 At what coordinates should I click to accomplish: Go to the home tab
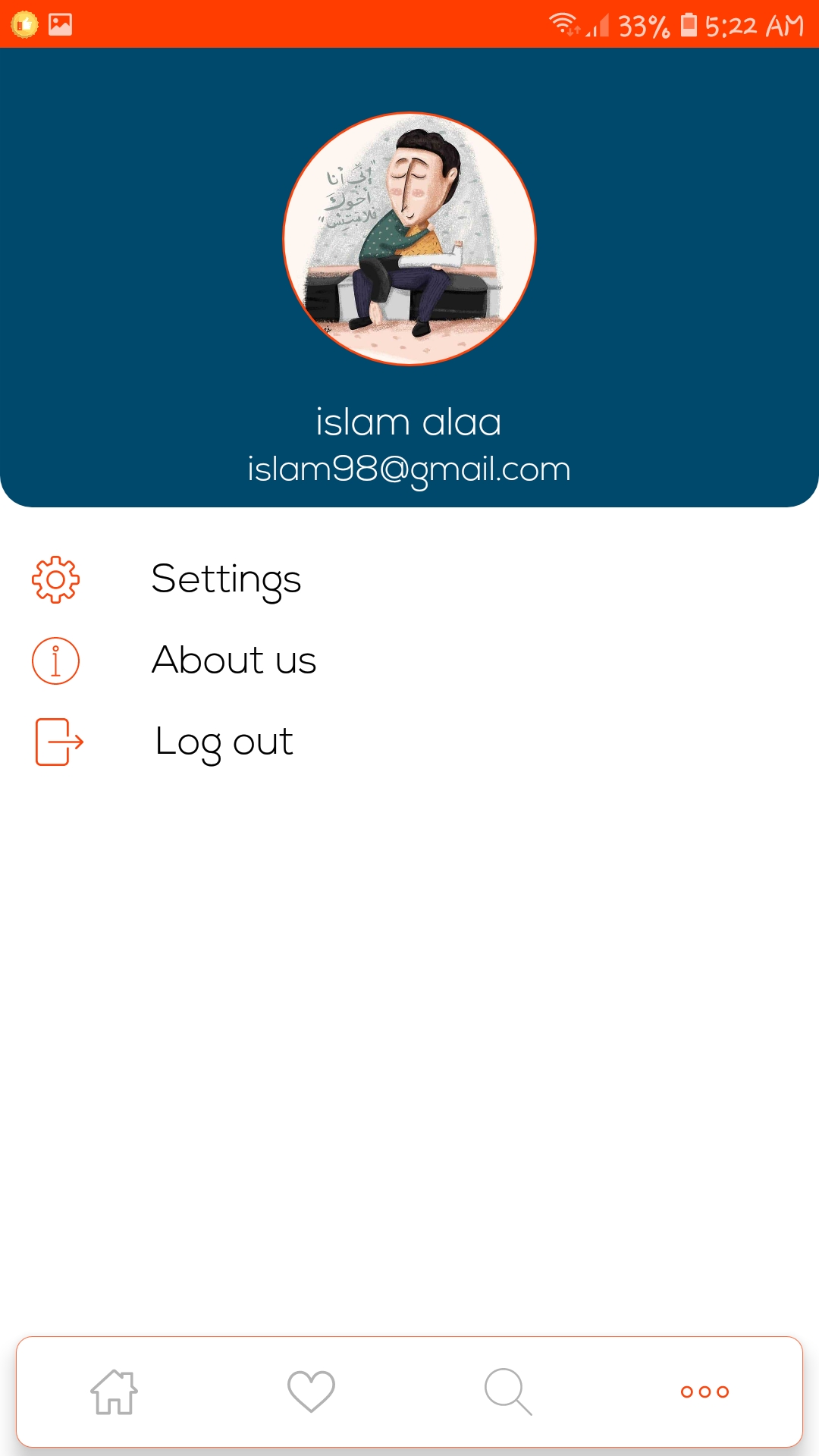[x=114, y=1392]
